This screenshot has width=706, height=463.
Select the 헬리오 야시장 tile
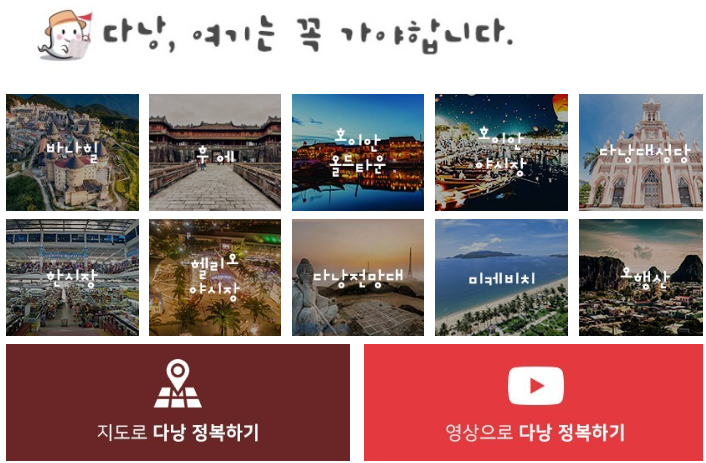pos(215,278)
